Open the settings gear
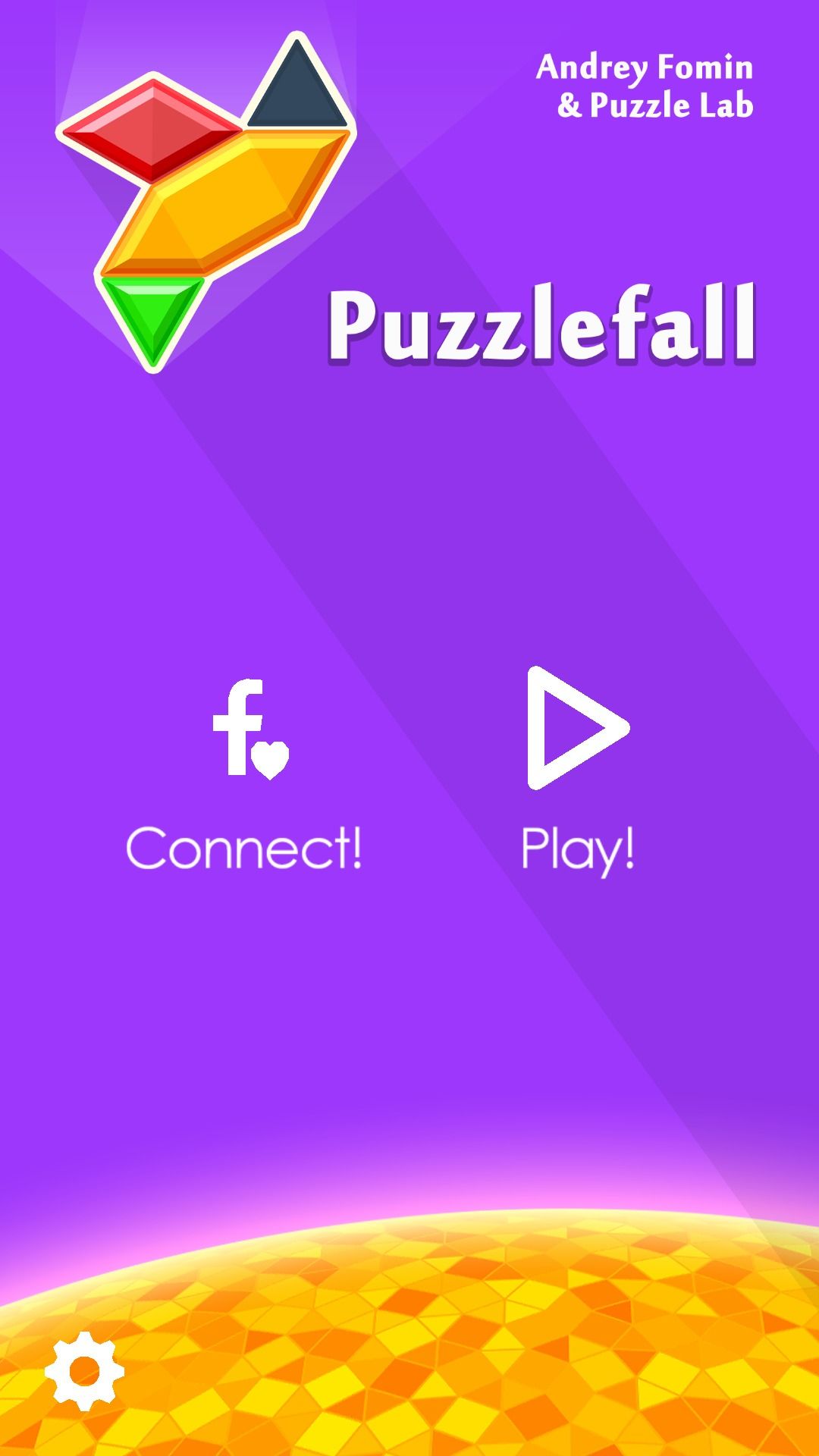Screen dimensions: 819x1456 [84, 1370]
